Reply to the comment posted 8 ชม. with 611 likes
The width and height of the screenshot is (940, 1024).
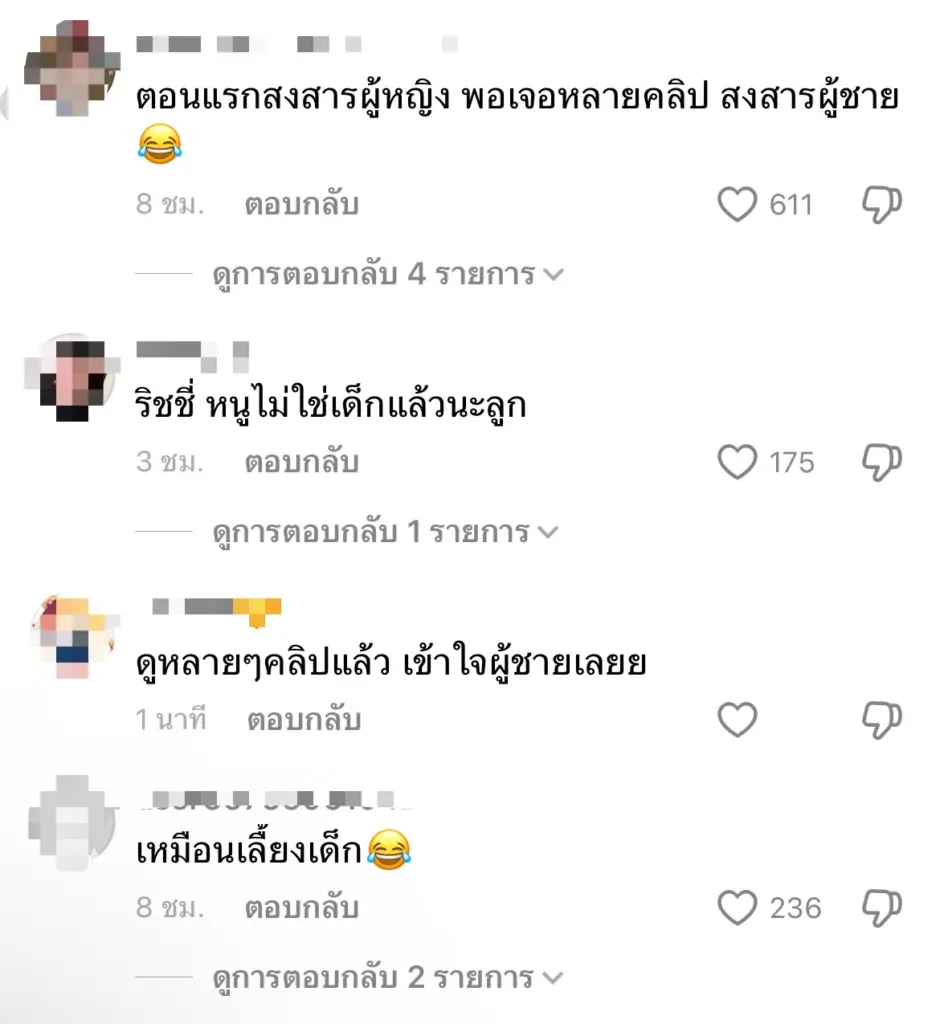(301, 205)
